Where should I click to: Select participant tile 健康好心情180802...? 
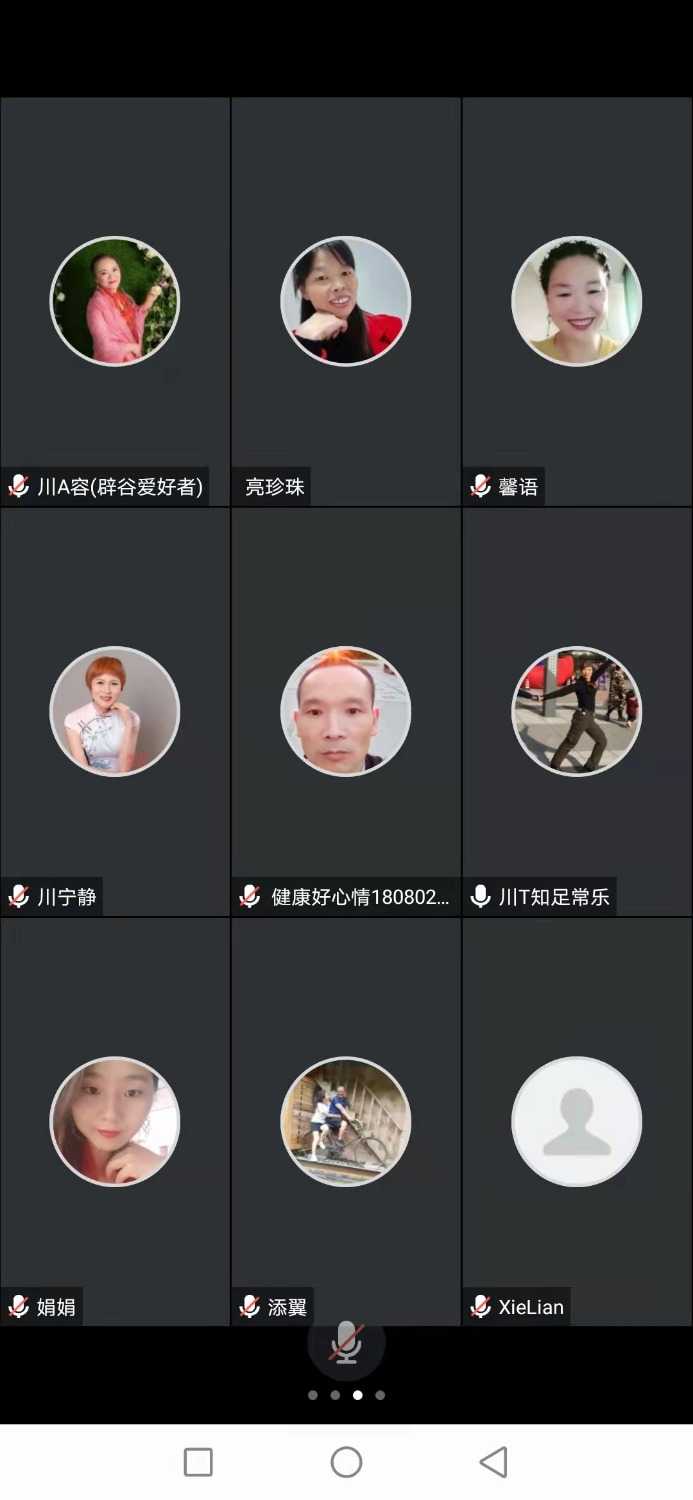[x=346, y=712]
